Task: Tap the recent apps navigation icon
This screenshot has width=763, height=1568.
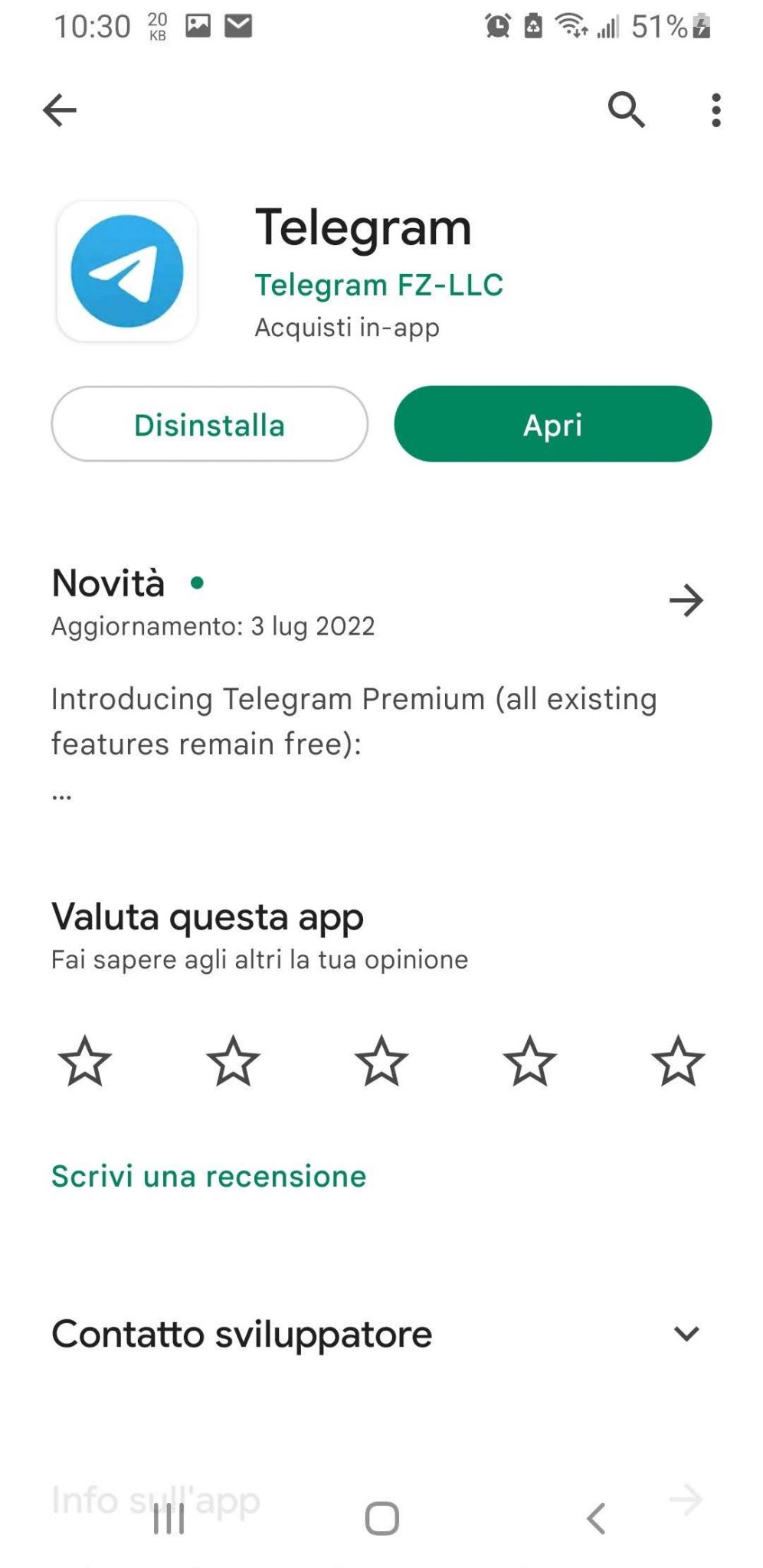Action: 167,1518
